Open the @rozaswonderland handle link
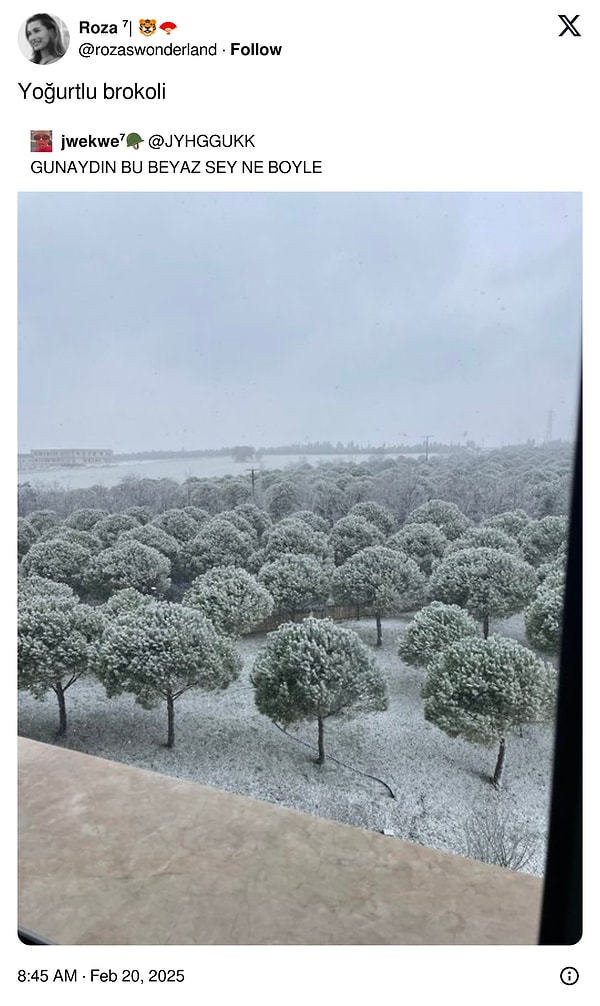This screenshot has width=600, height=1006. (147, 49)
